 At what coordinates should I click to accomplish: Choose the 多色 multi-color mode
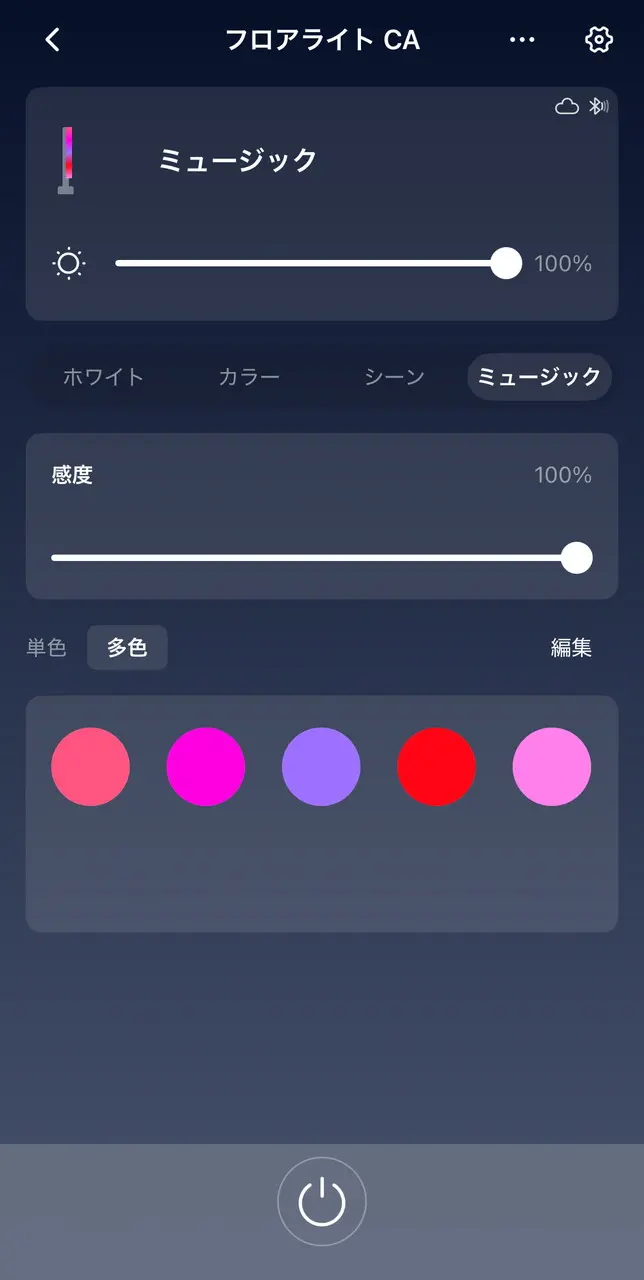tap(127, 648)
